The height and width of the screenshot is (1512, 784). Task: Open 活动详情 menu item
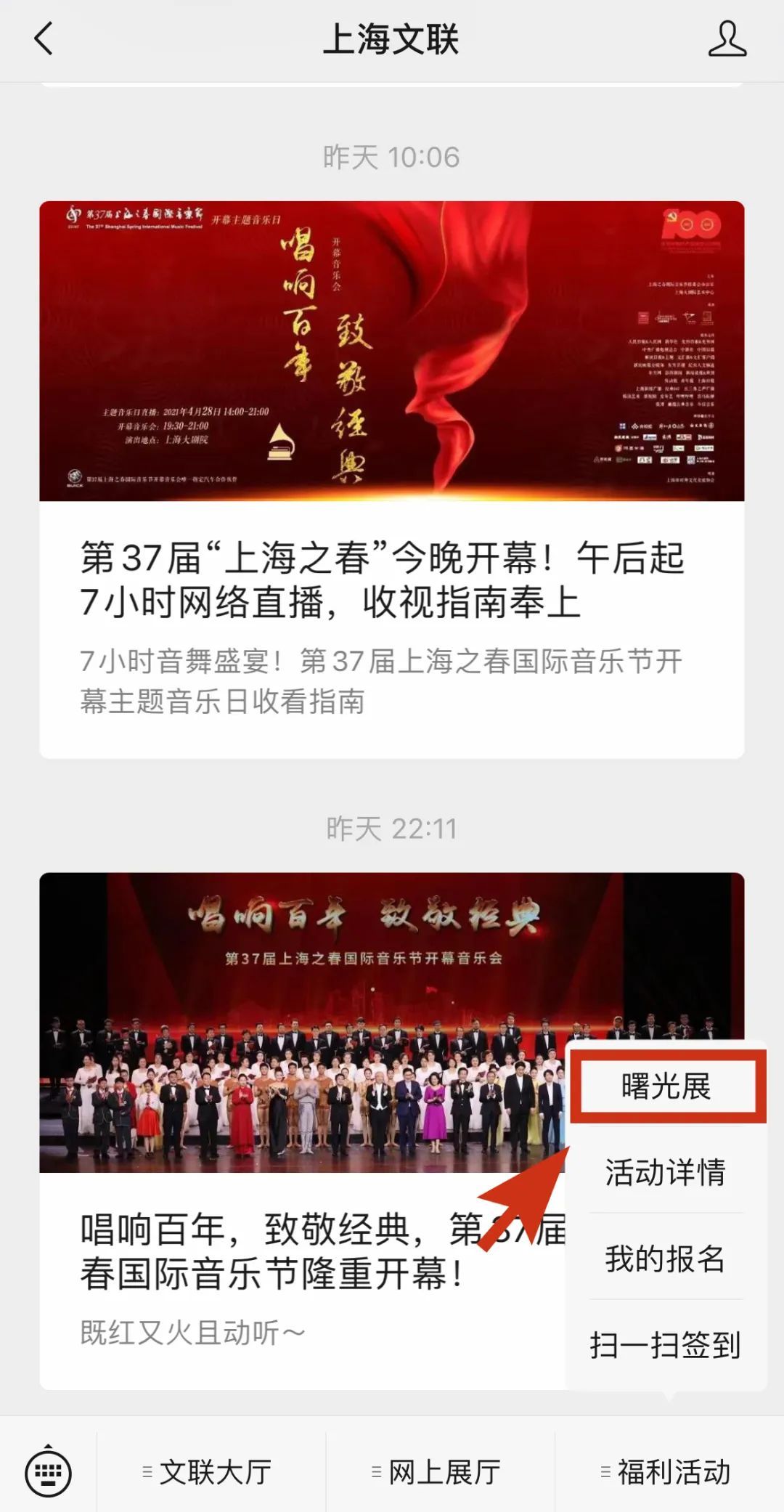click(666, 1172)
